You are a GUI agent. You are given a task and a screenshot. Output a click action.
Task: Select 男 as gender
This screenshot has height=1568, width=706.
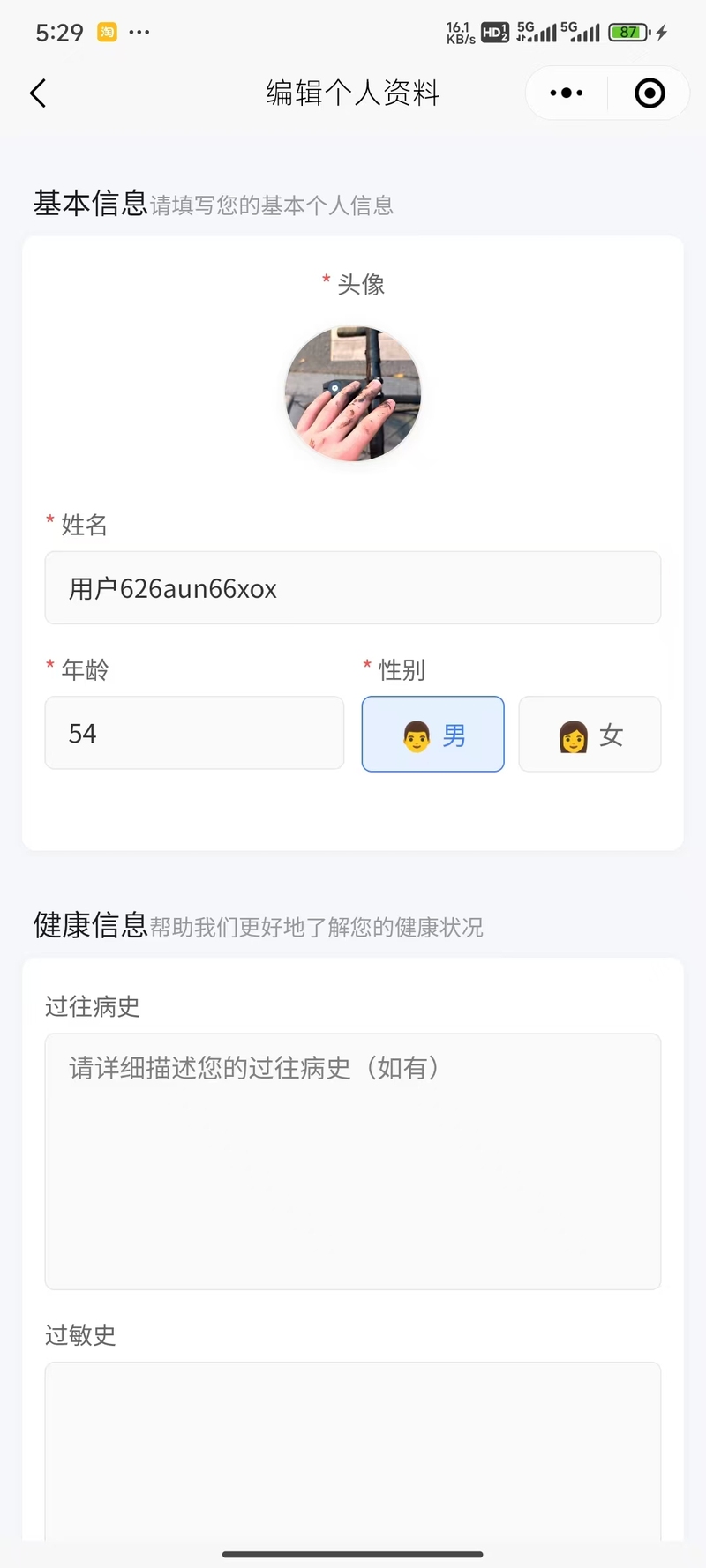[x=432, y=735]
